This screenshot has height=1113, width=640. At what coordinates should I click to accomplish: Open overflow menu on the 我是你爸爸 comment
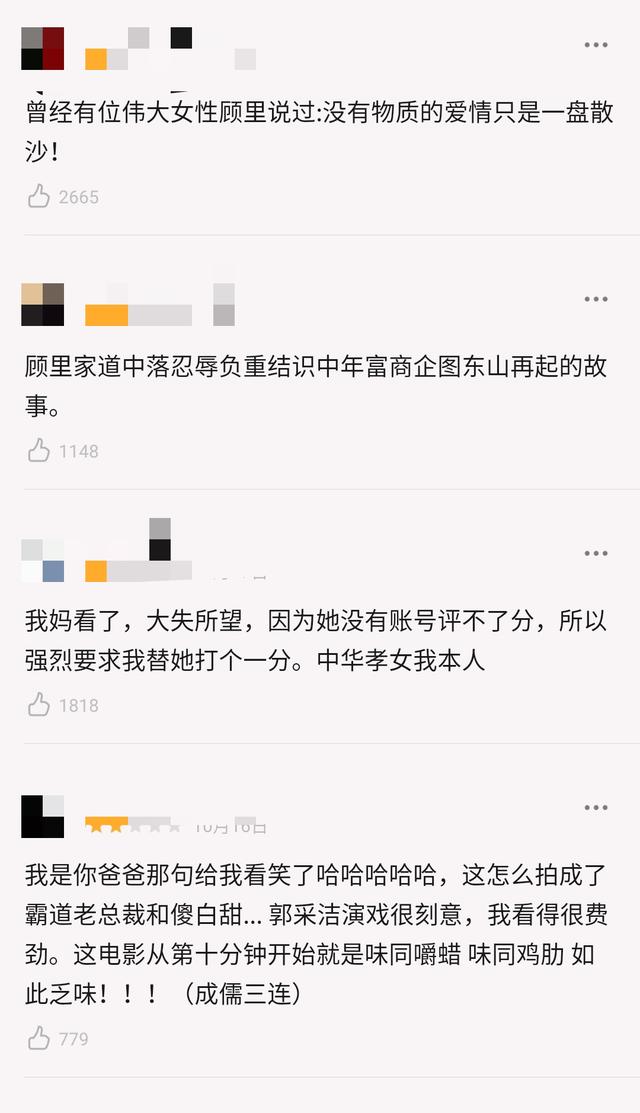tap(596, 807)
